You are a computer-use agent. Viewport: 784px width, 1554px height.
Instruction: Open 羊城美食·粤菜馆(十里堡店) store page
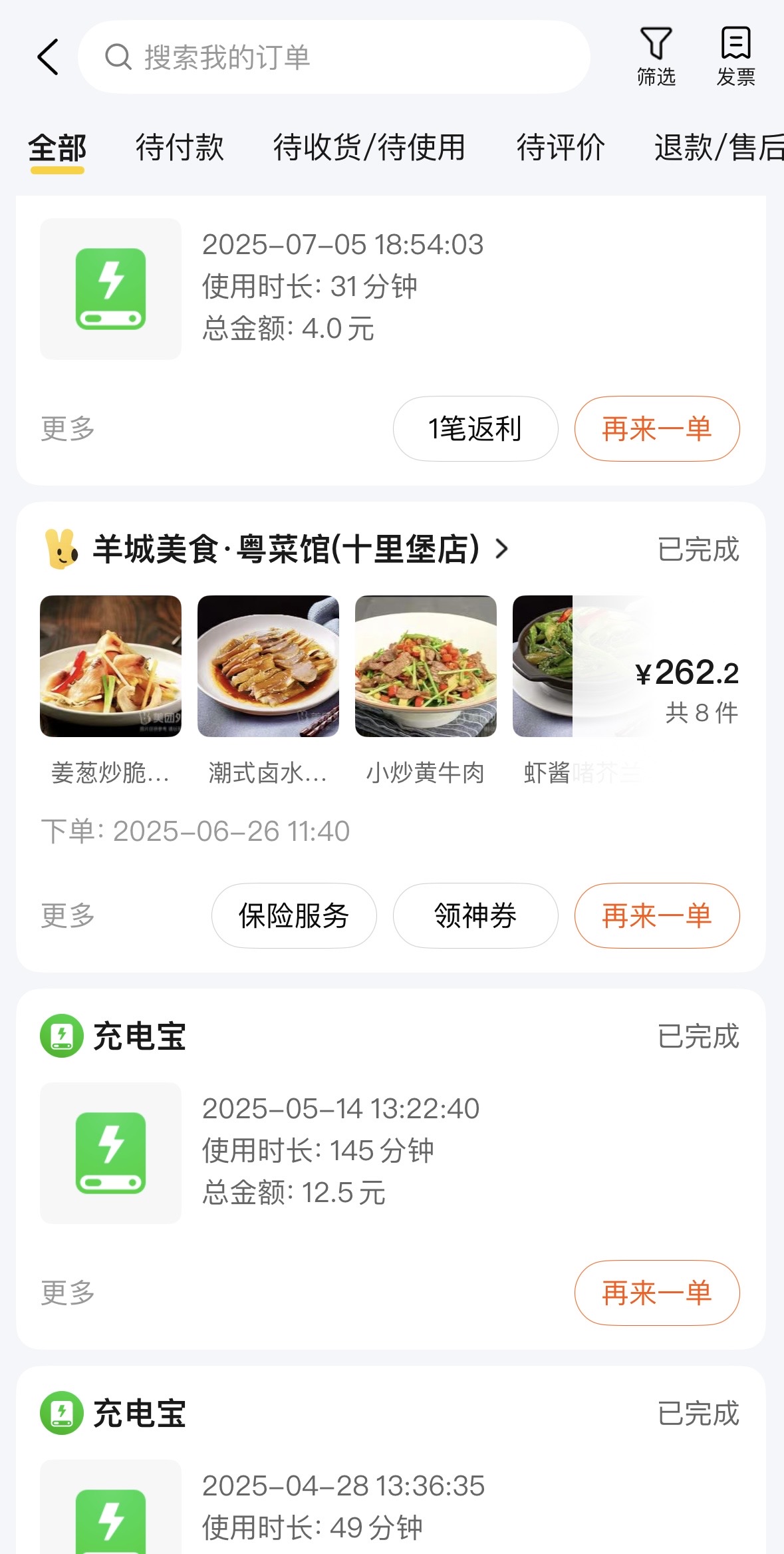286,549
